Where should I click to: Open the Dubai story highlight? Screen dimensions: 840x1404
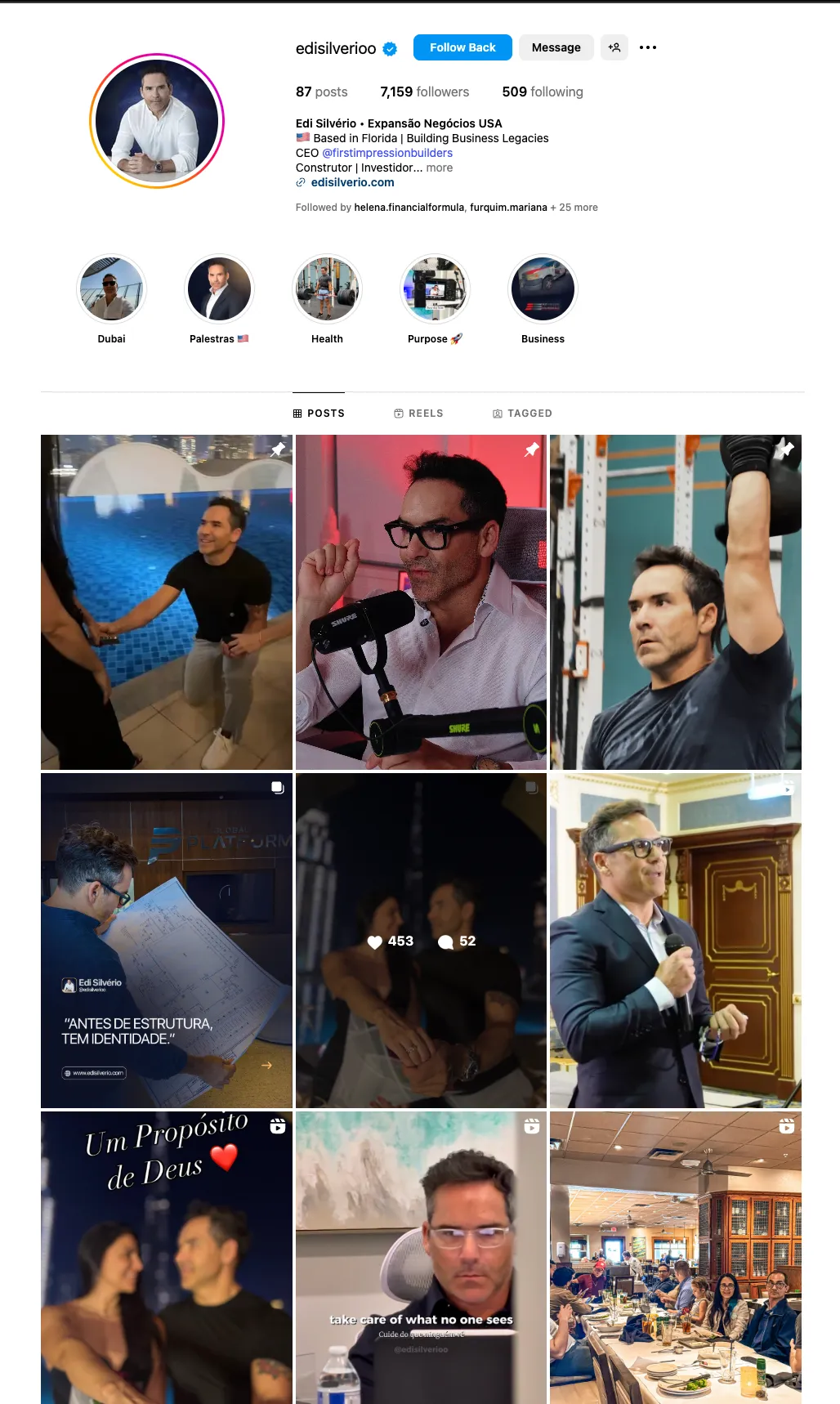(111, 288)
